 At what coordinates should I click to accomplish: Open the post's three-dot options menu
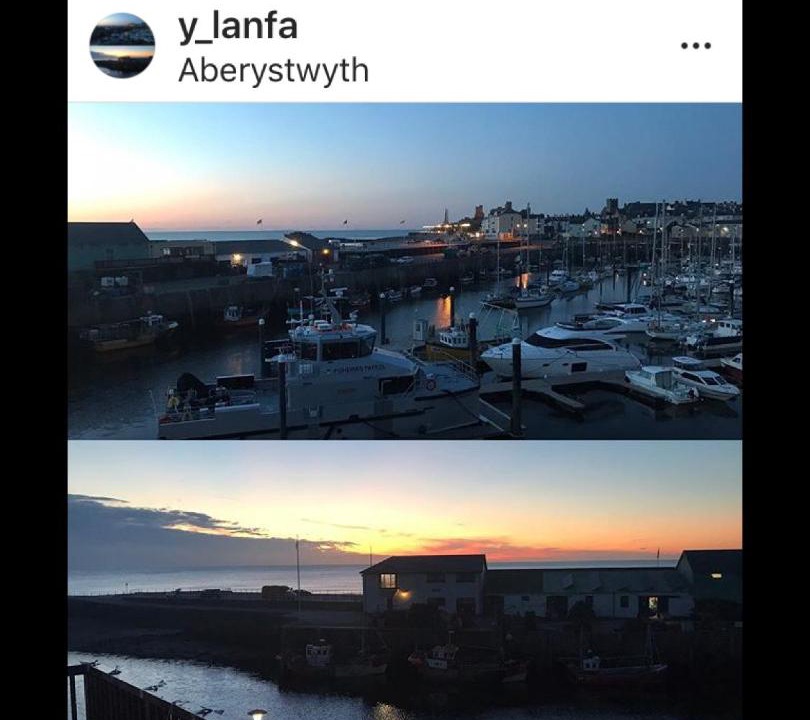coord(696,46)
